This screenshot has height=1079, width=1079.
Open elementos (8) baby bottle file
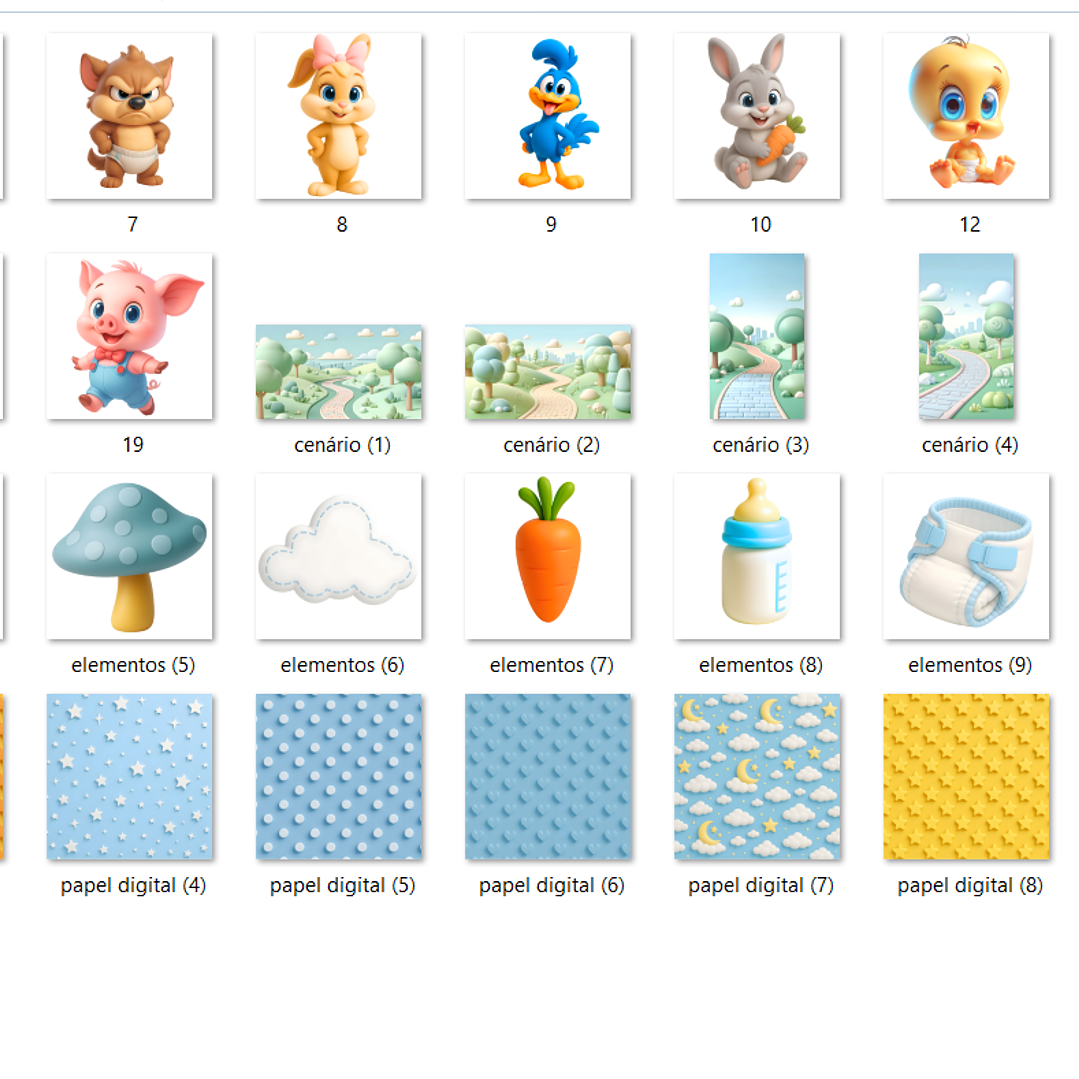click(757, 557)
